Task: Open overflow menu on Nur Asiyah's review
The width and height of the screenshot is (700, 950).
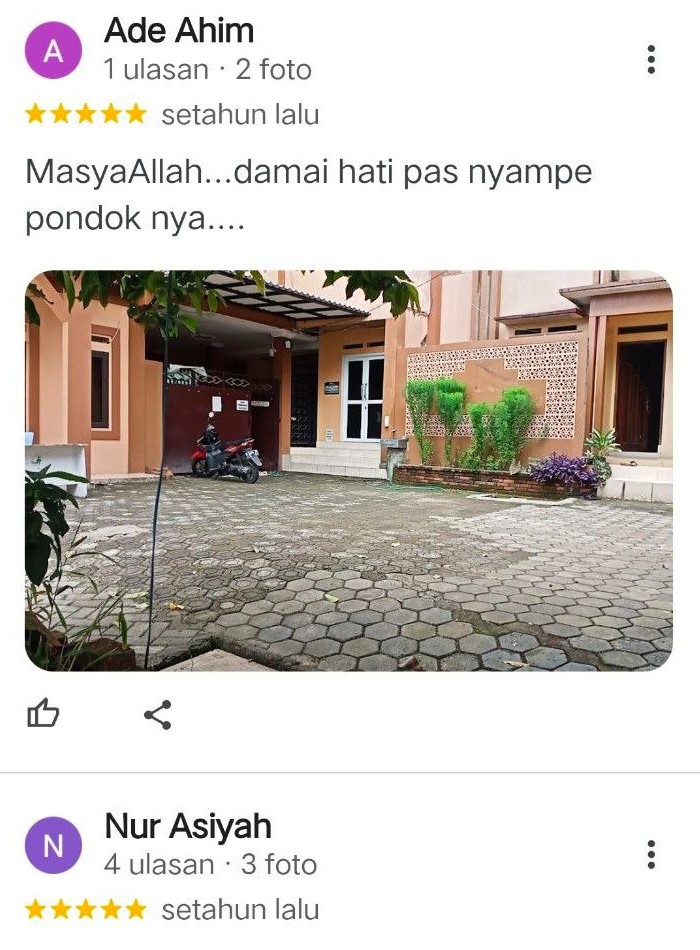Action: click(651, 854)
